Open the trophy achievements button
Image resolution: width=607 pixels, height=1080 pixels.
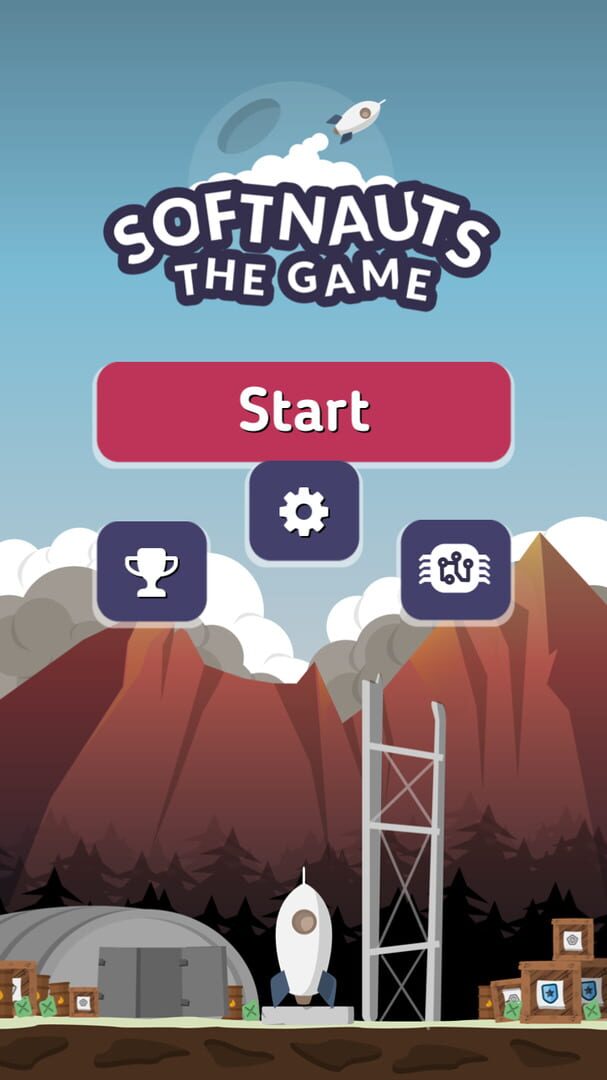coord(152,572)
